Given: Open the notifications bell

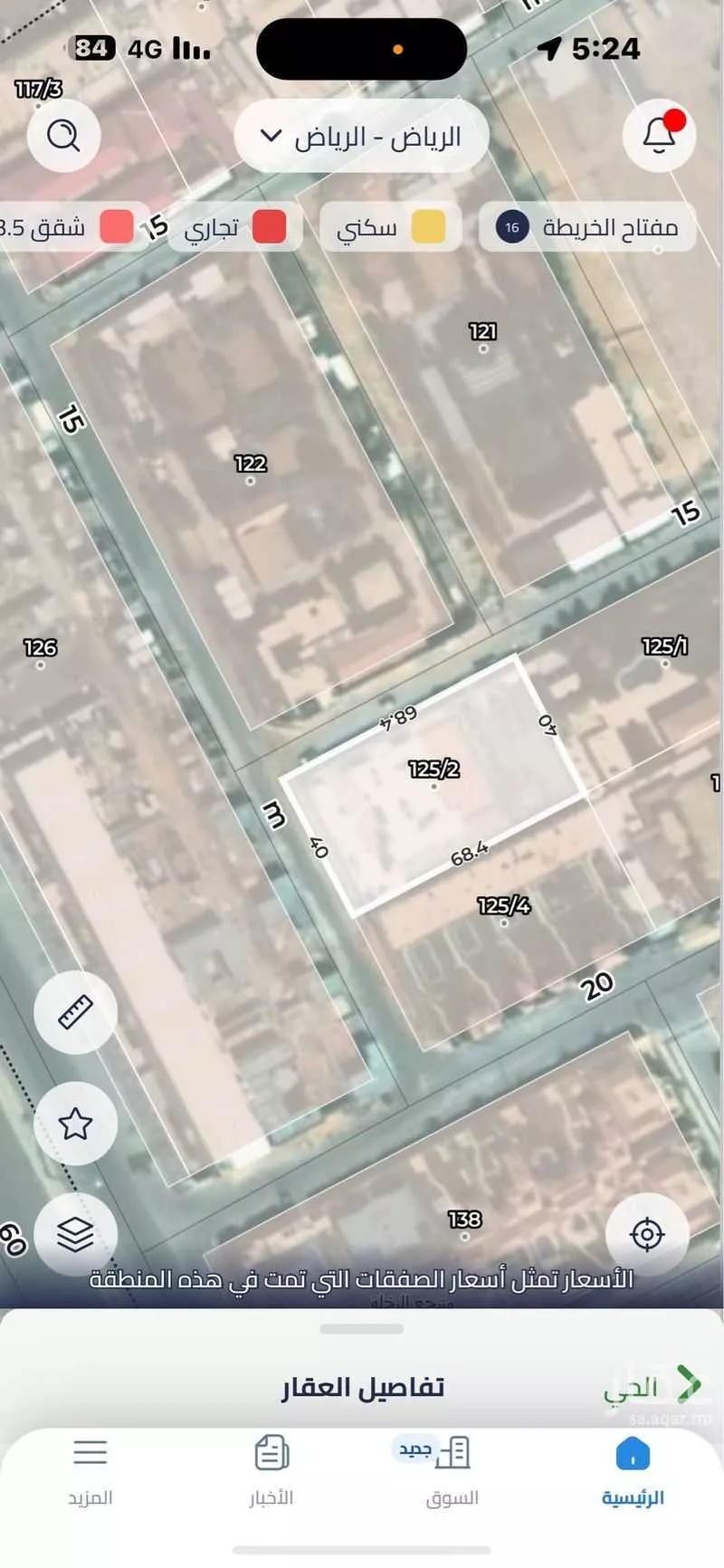Looking at the screenshot, I should (x=659, y=136).
